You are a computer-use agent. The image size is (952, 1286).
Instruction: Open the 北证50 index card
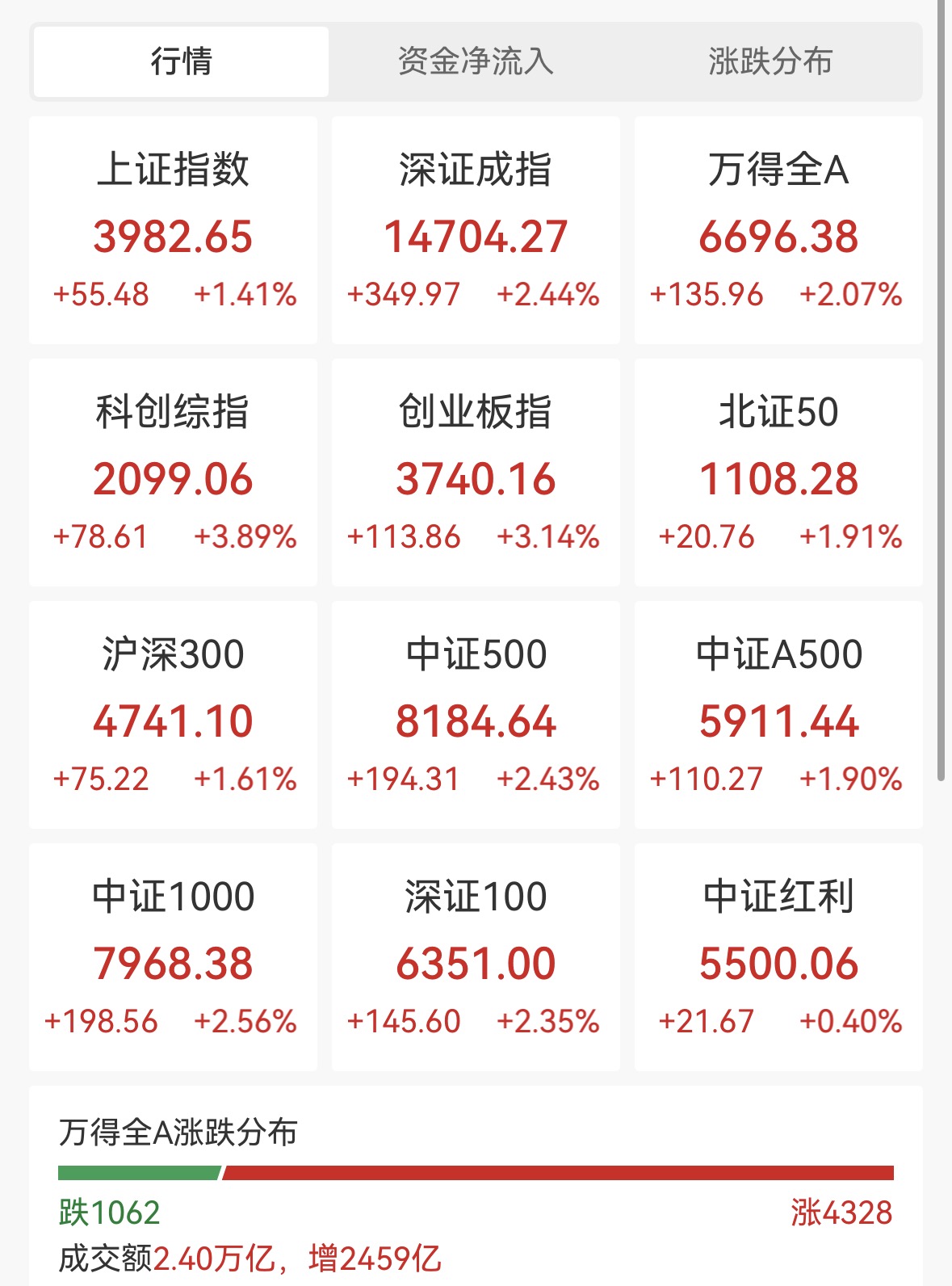pos(778,473)
